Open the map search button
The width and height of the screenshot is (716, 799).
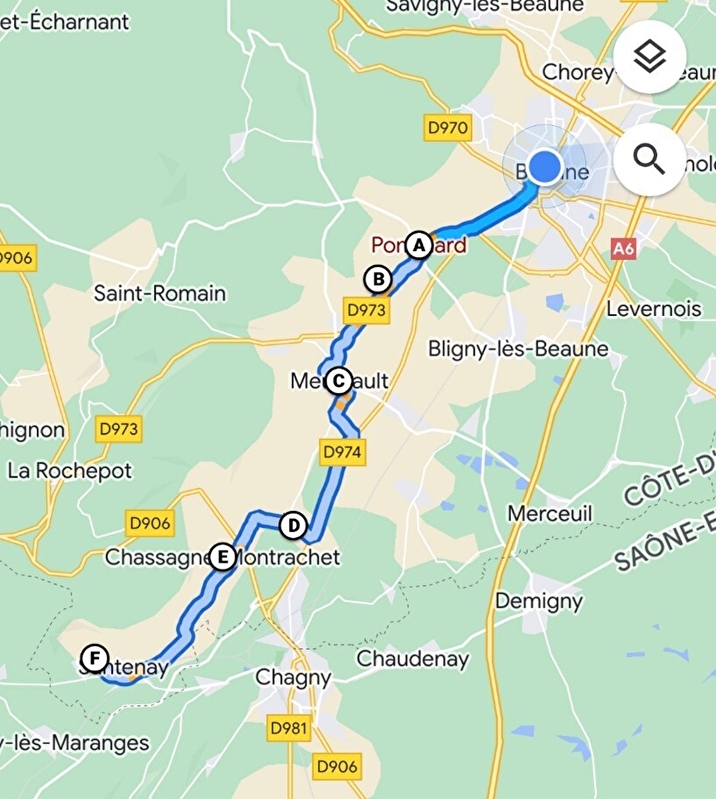click(649, 159)
